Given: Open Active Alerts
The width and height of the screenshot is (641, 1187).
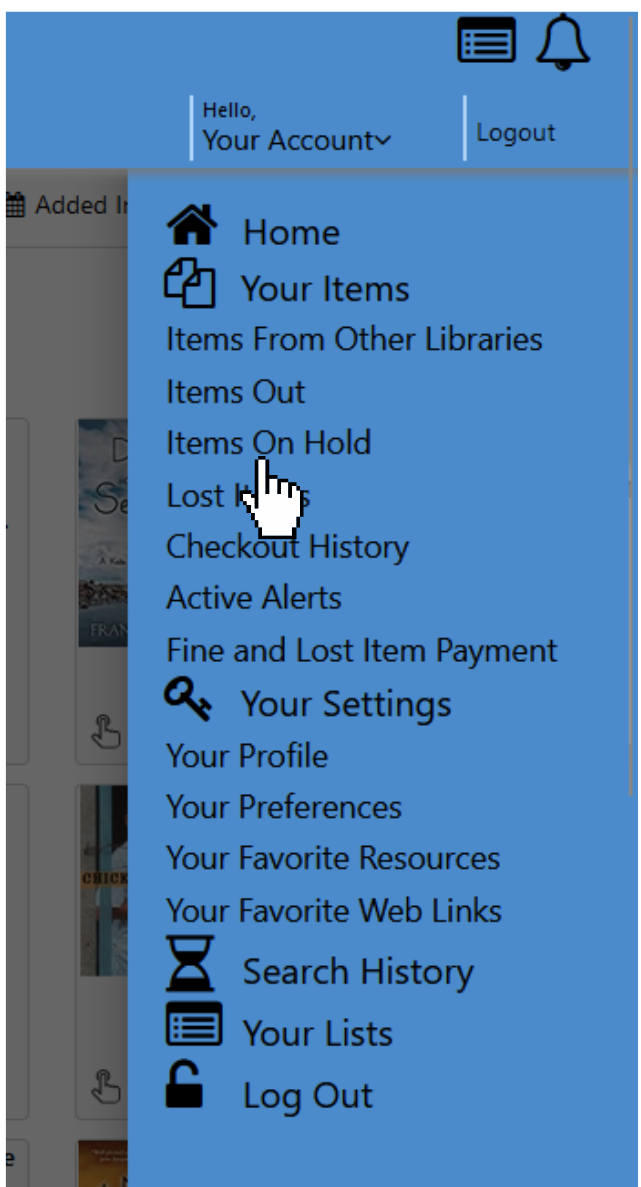Looking at the screenshot, I should click(254, 598).
